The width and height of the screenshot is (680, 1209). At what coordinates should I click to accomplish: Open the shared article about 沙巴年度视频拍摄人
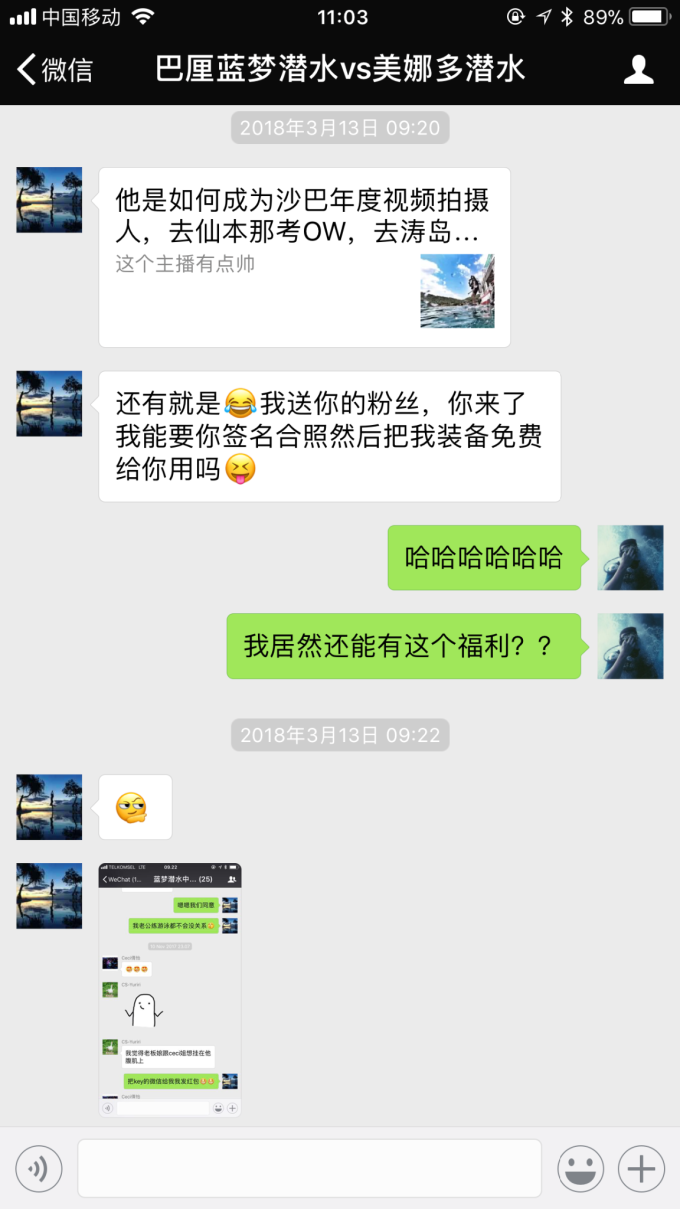tap(304, 257)
